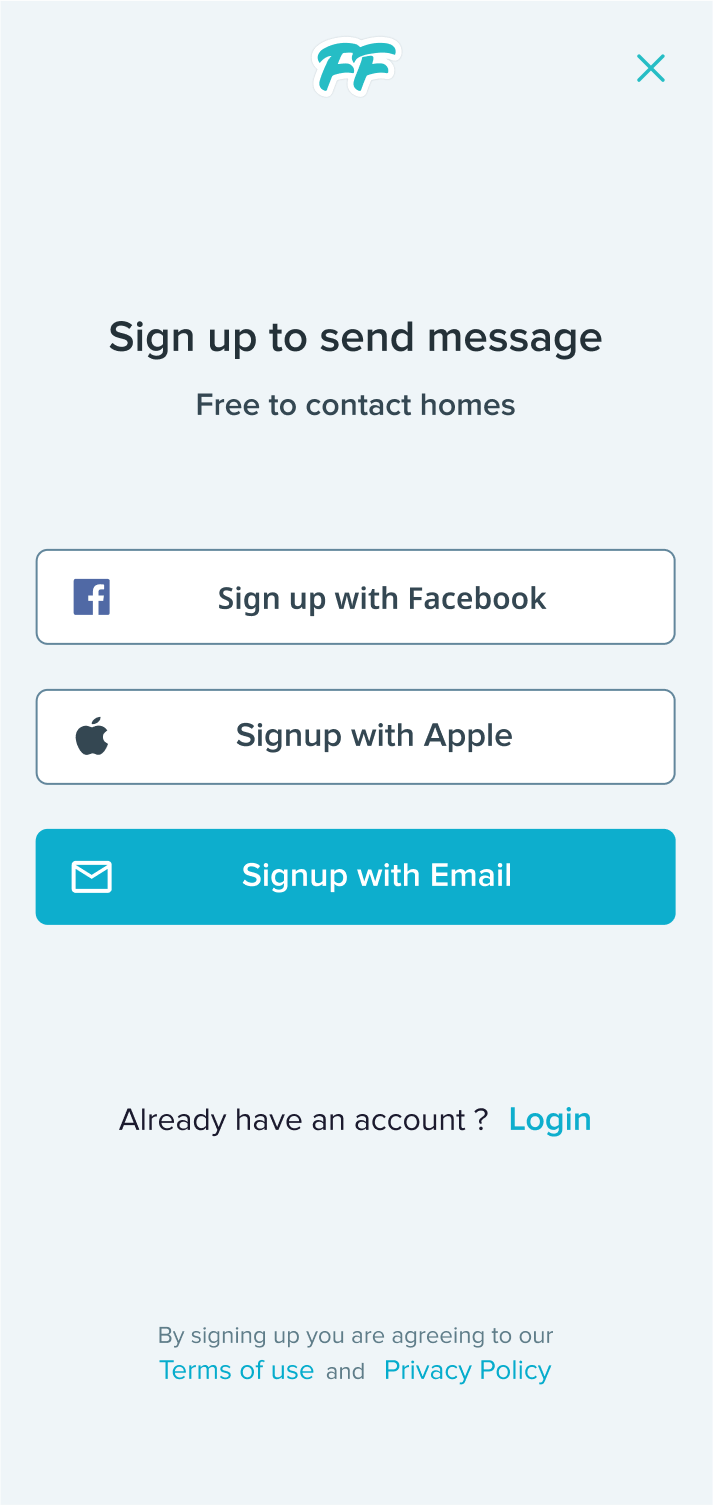The height and width of the screenshot is (1505, 713).
Task: Open the Login link
Action: (550, 1119)
